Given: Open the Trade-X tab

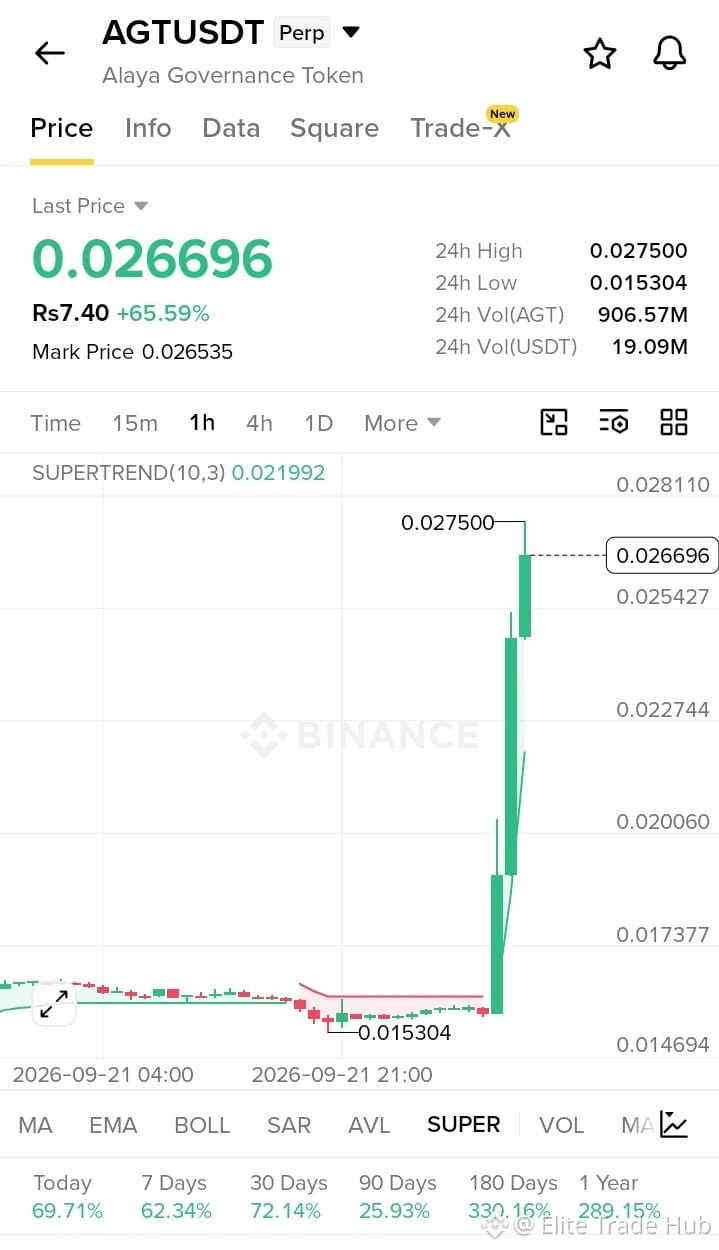Looking at the screenshot, I should coord(461,128).
